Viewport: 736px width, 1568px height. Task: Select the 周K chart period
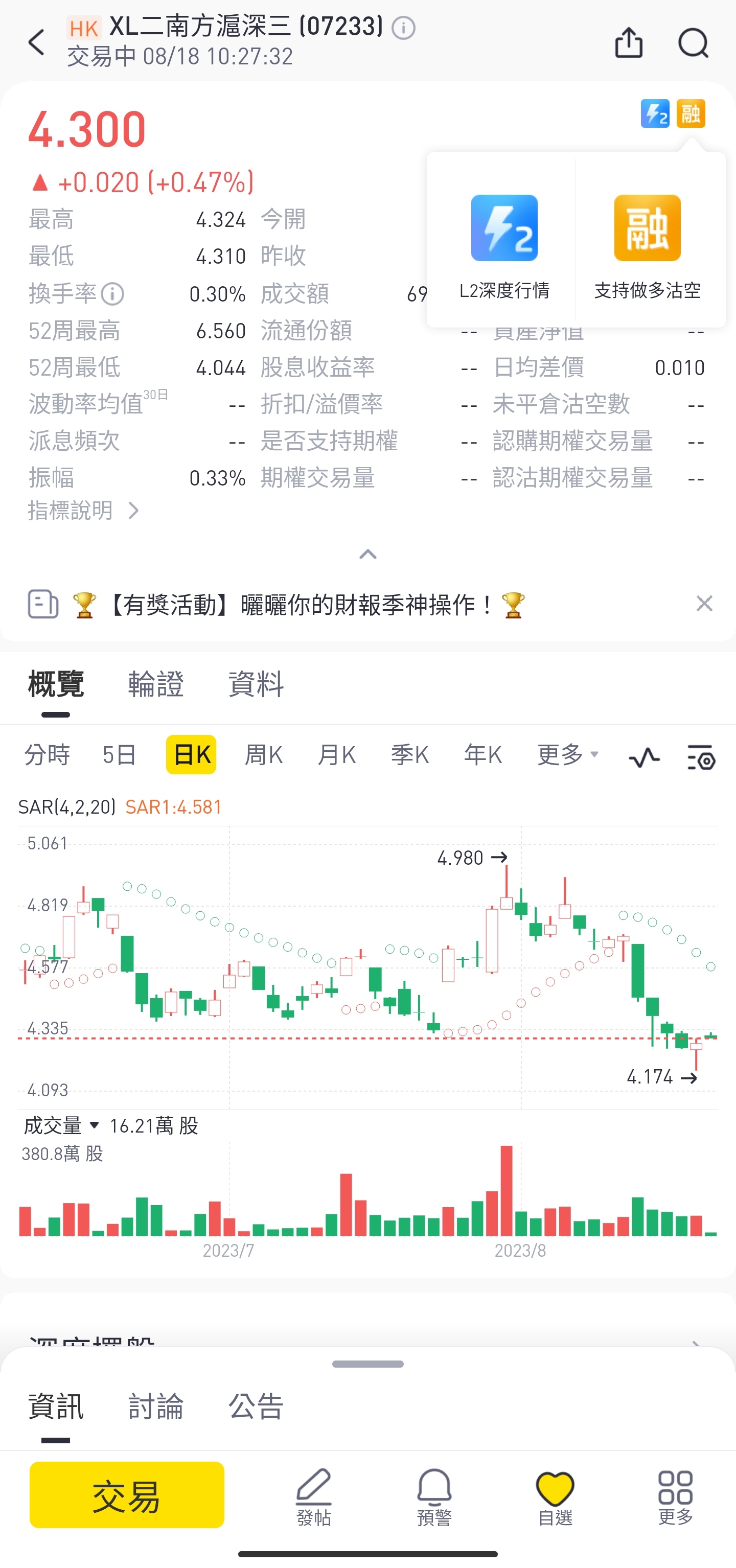point(264,755)
